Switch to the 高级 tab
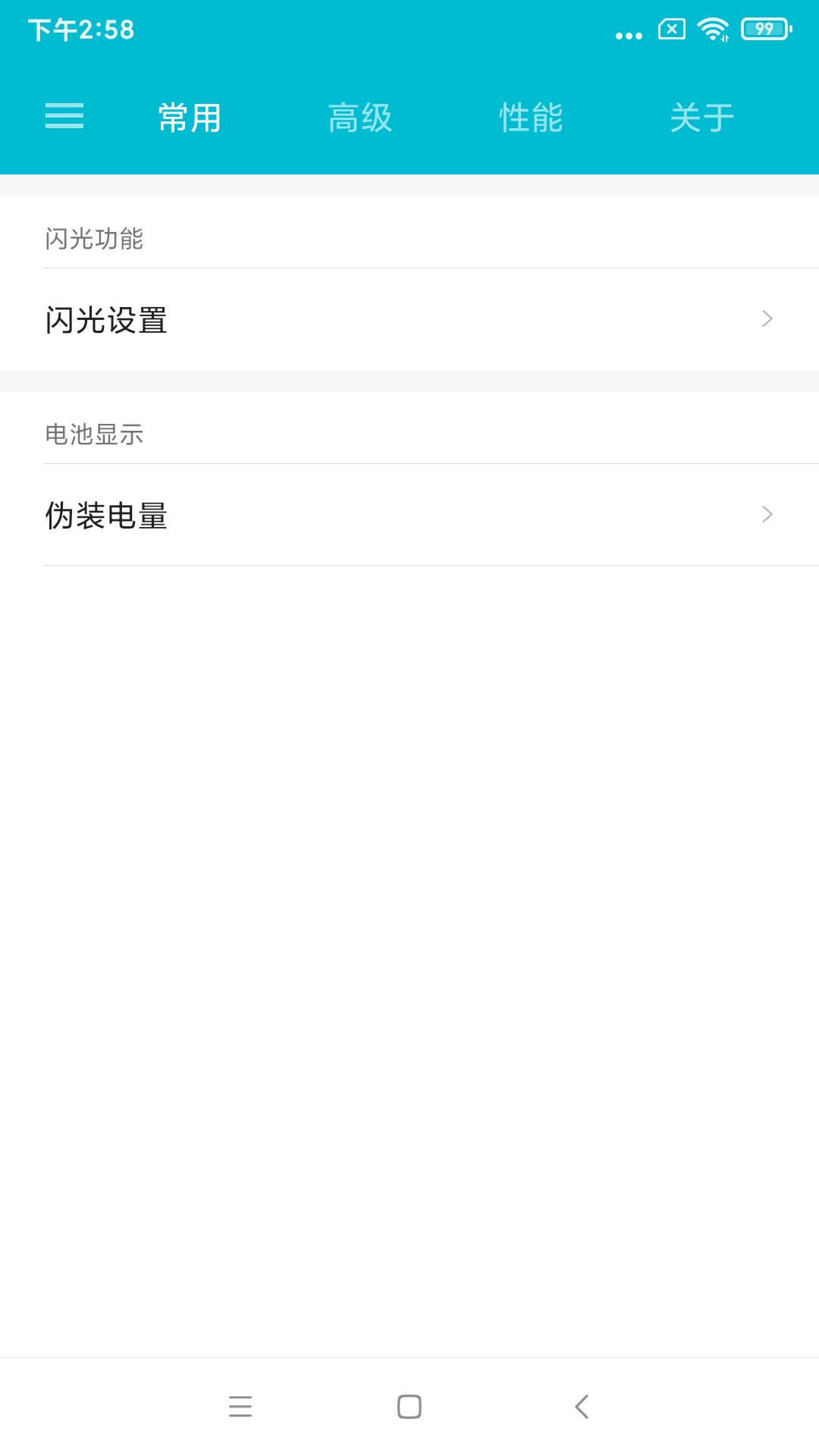Viewport: 819px width, 1456px height. tap(360, 118)
